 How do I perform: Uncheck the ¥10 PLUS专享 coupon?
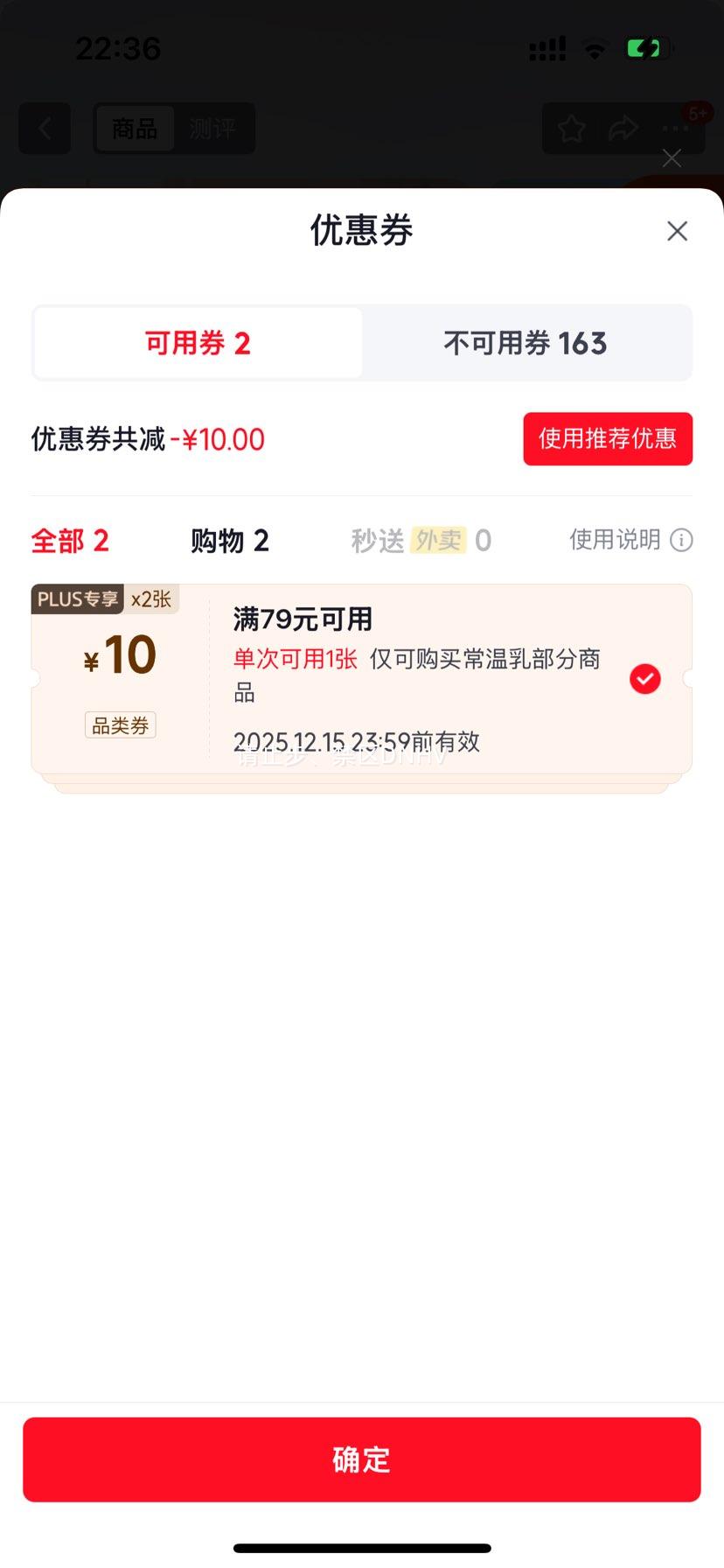pyautogui.click(x=645, y=679)
